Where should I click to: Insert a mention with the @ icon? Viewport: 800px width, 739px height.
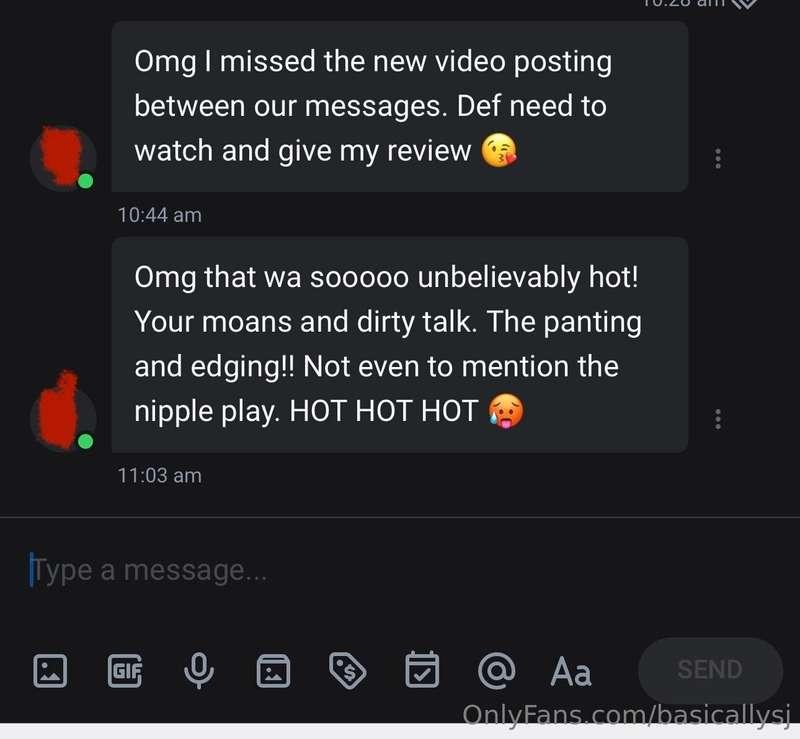(x=495, y=671)
